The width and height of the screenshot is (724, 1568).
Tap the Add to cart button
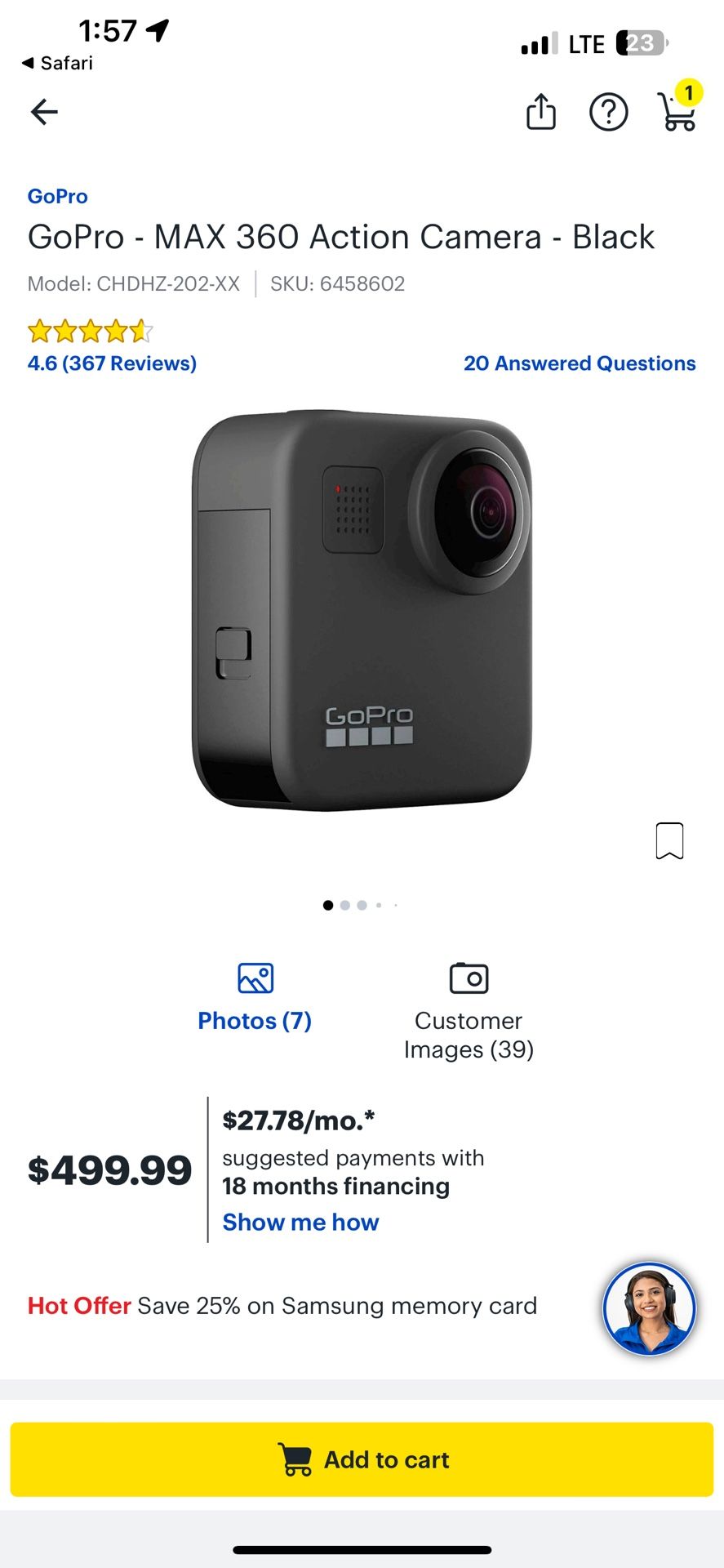(362, 1459)
